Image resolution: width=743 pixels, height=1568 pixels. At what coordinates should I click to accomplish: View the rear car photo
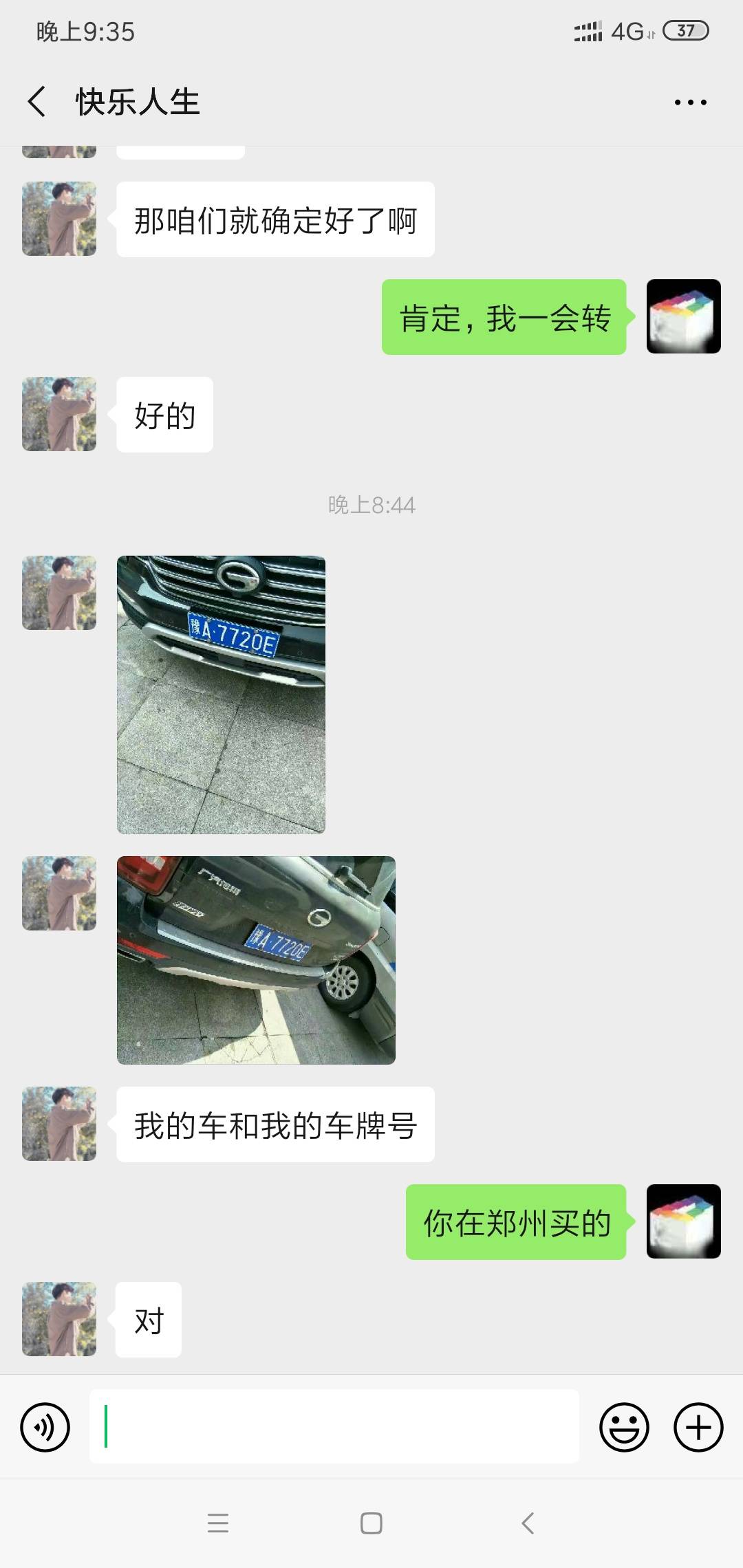[256, 960]
